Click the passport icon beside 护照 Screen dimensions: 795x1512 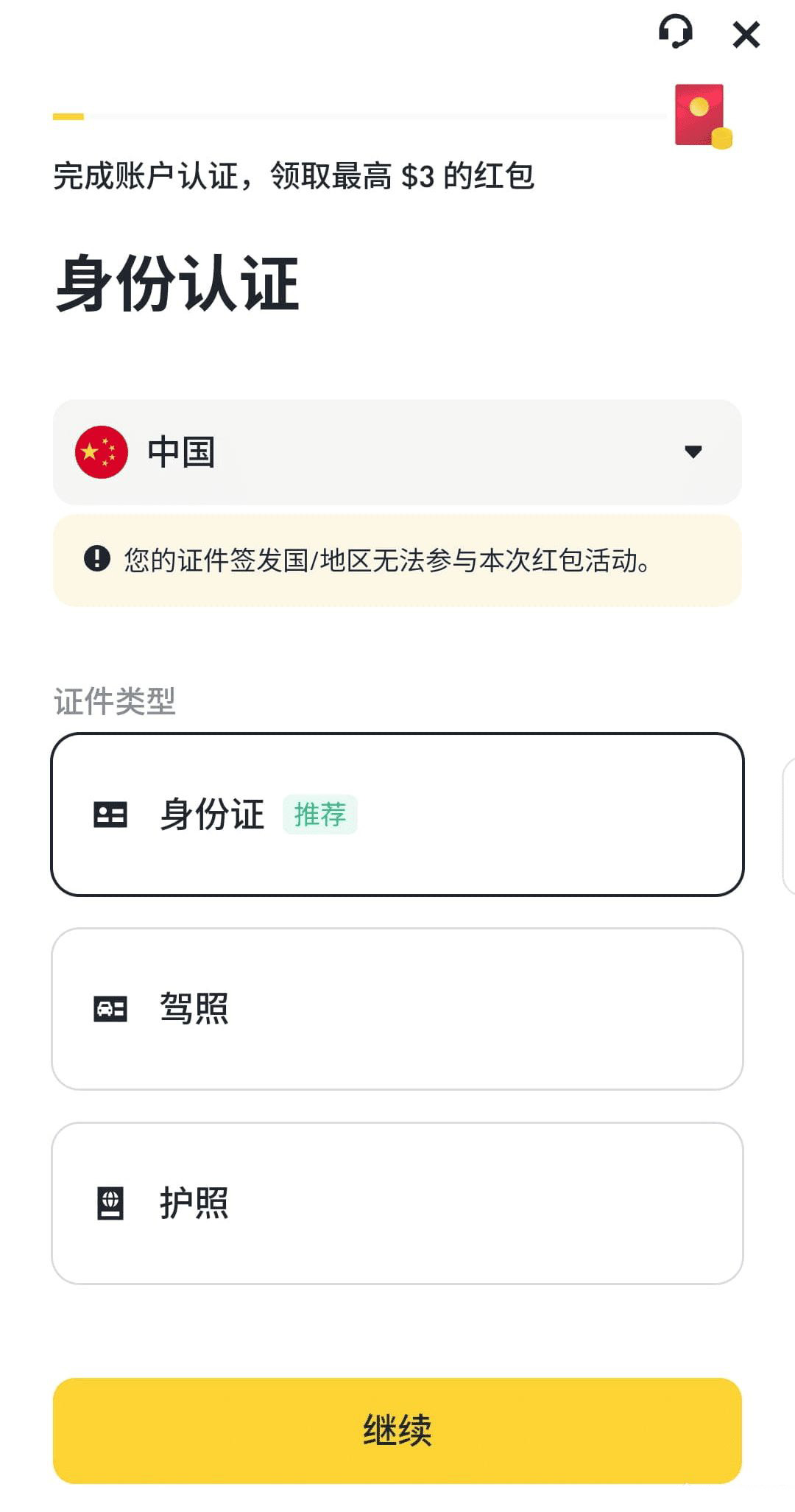click(110, 1203)
